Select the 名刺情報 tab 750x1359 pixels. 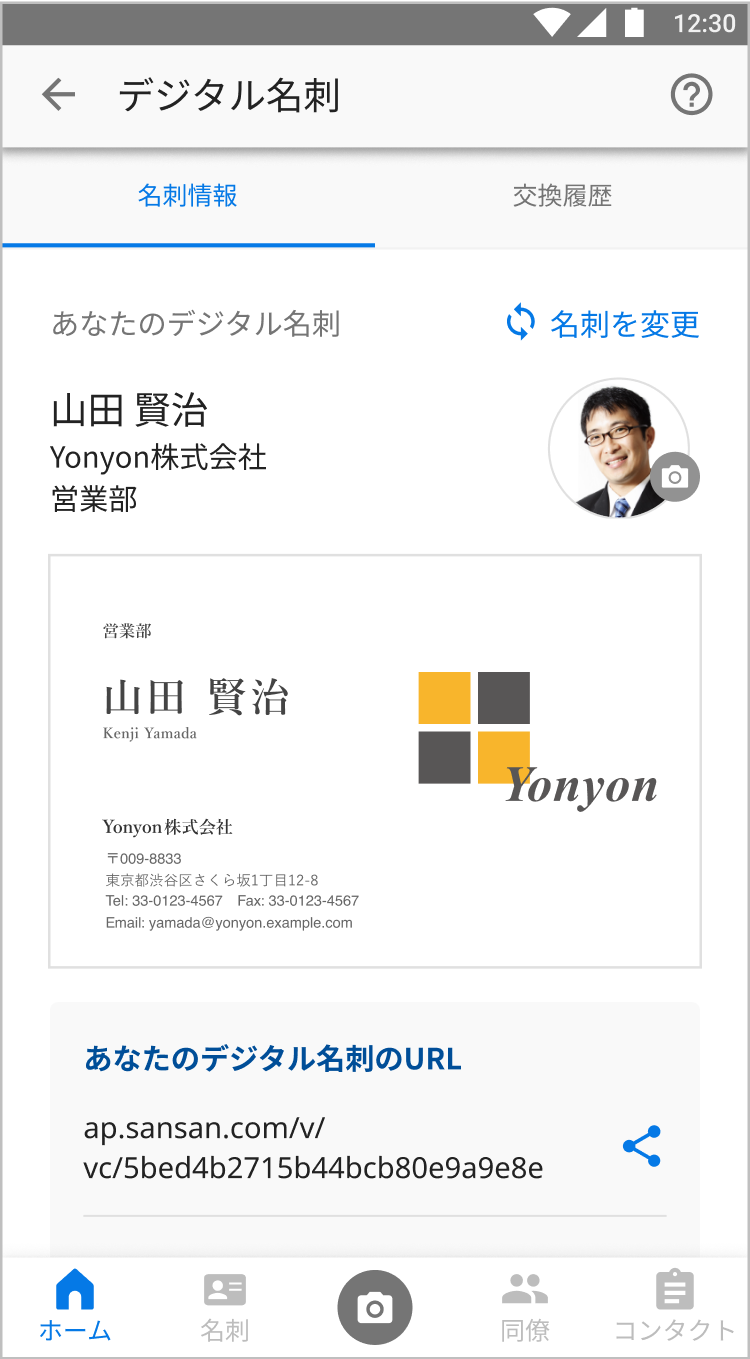point(188,196)
